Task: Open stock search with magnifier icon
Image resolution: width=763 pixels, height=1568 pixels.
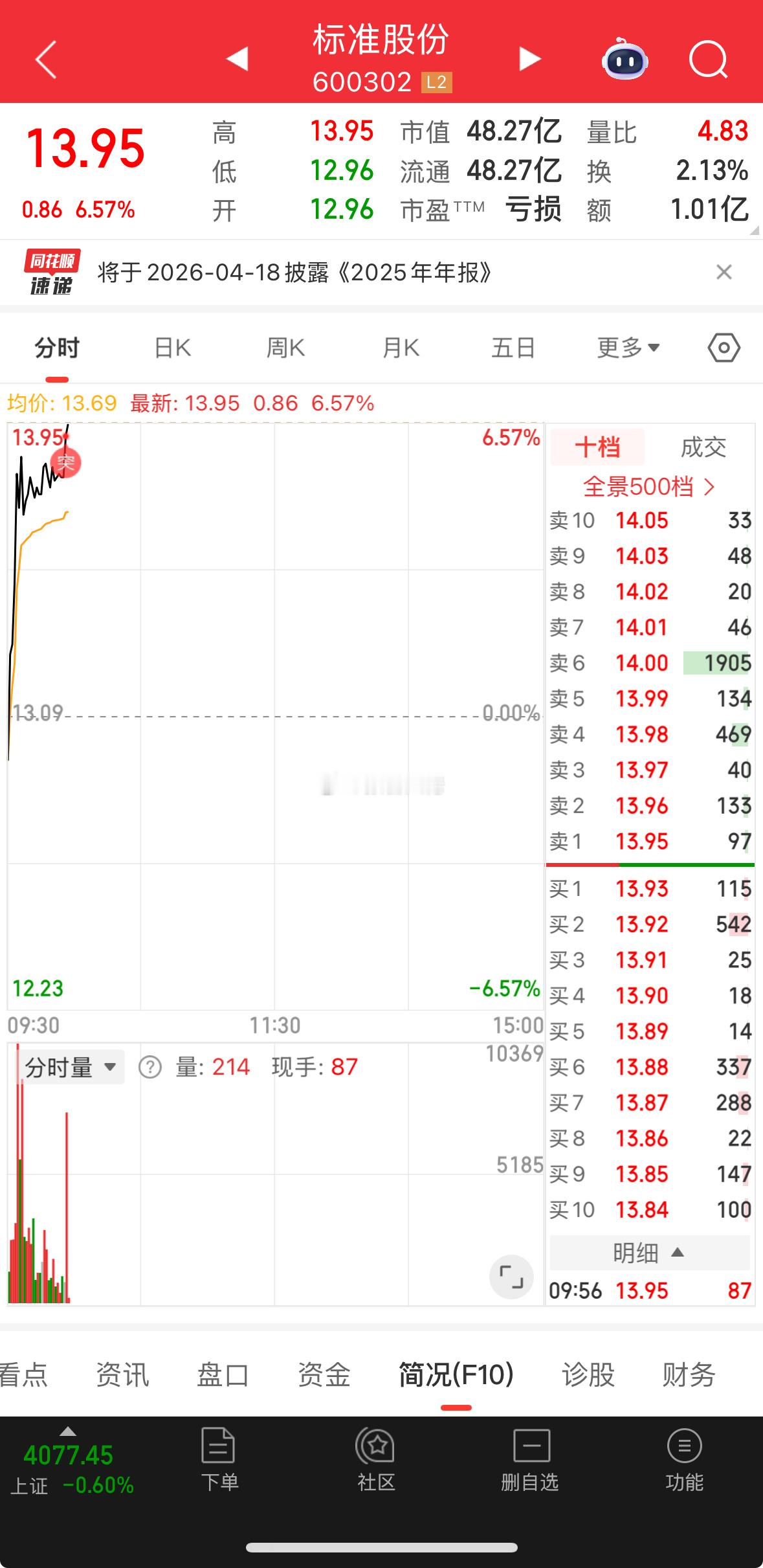Action: pos(708,60)
